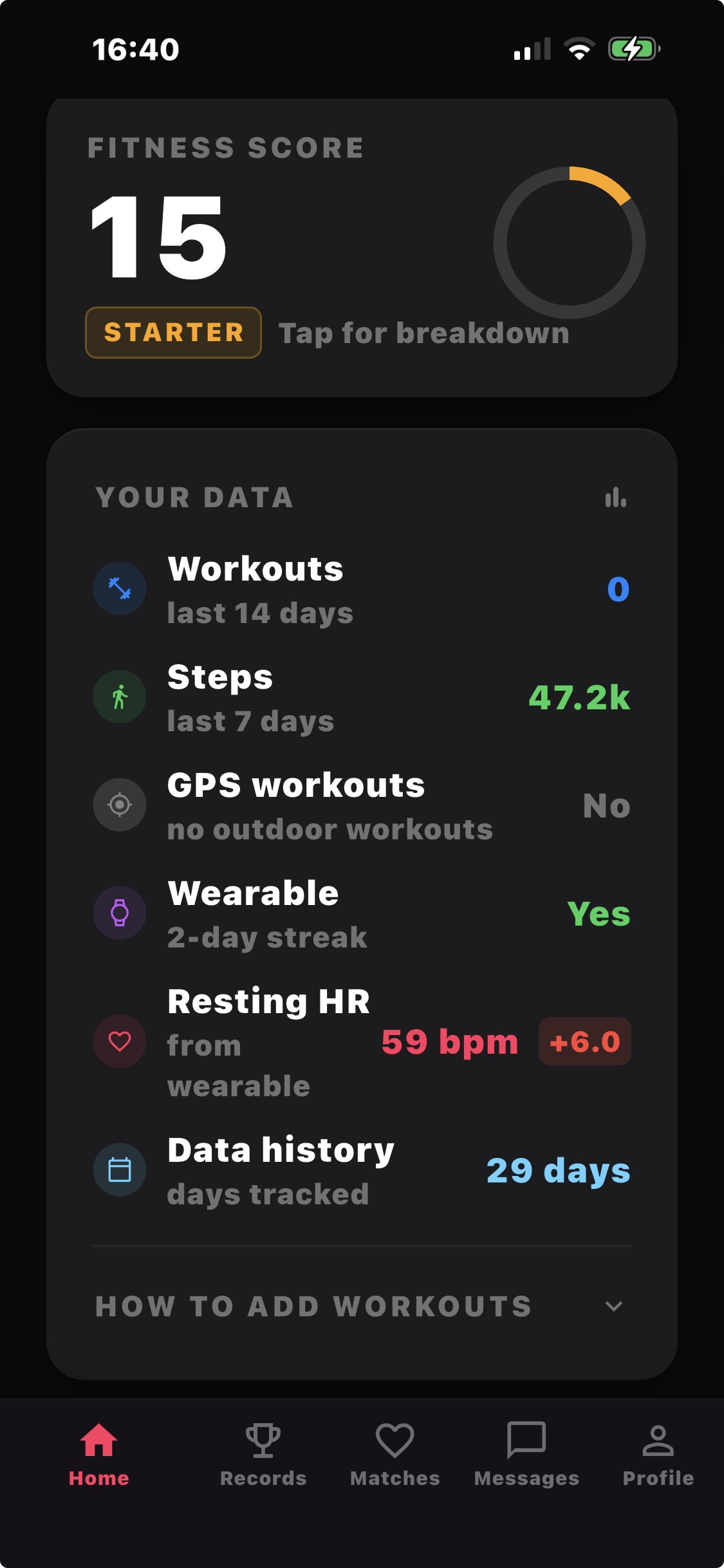
Task: Tap the Resting HR heart icon
Action: (120, 1041)
